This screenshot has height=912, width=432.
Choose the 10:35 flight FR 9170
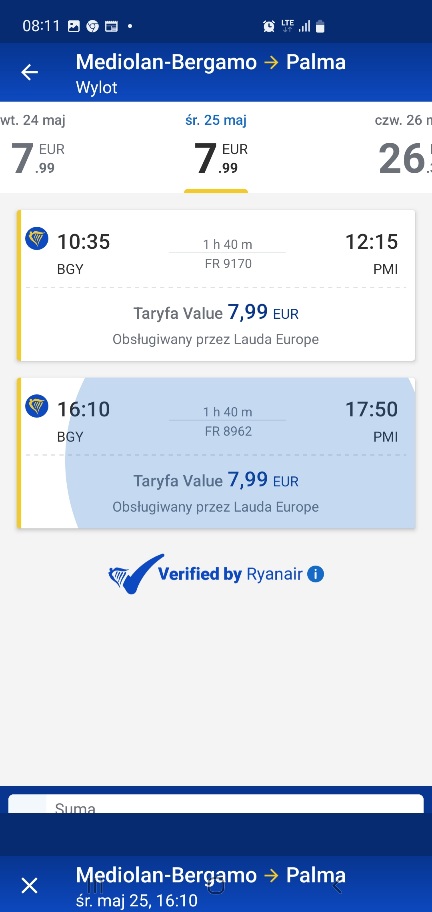click(216, 286)
